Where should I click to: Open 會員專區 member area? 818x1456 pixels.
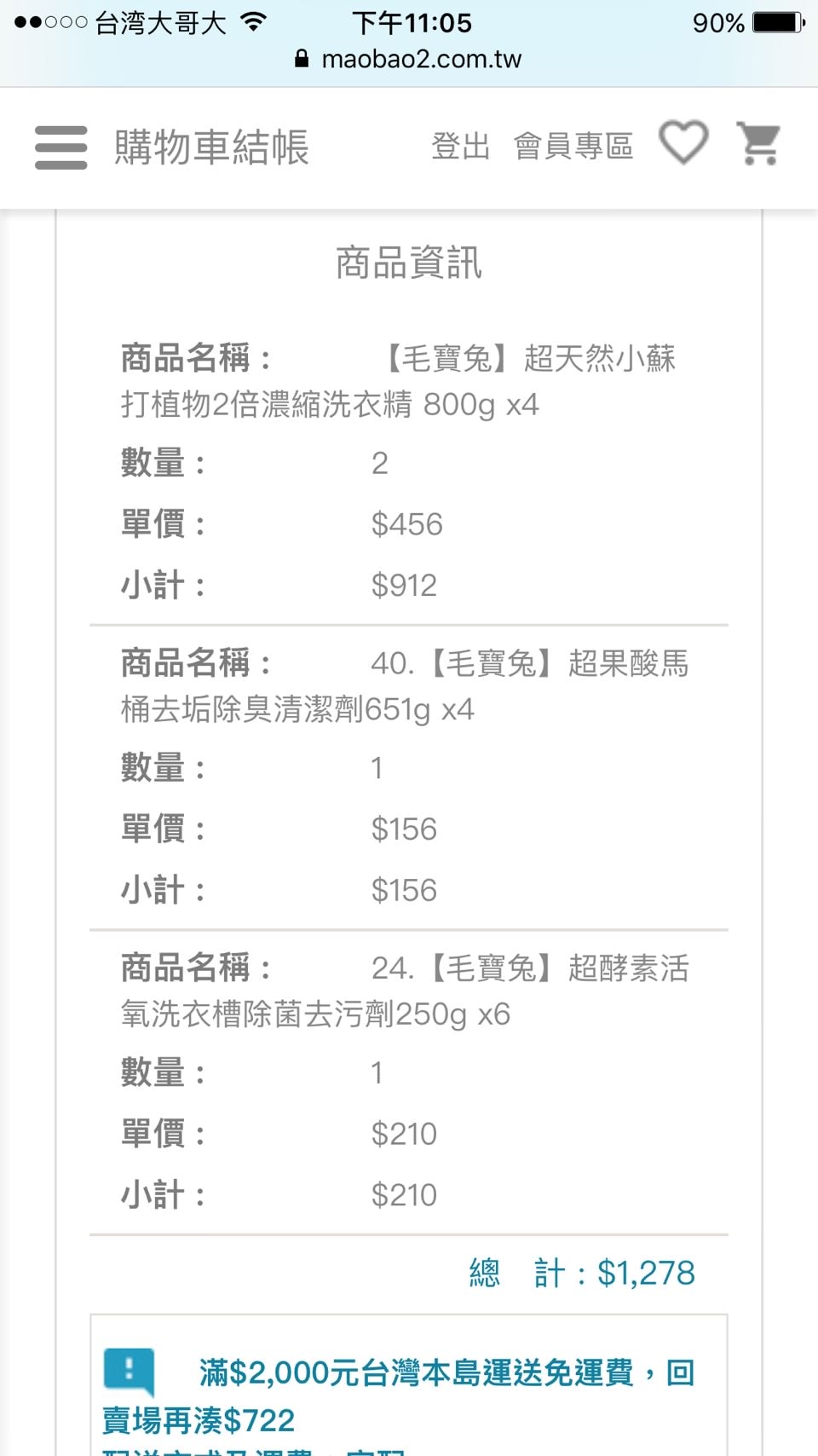tap(573, 147)
